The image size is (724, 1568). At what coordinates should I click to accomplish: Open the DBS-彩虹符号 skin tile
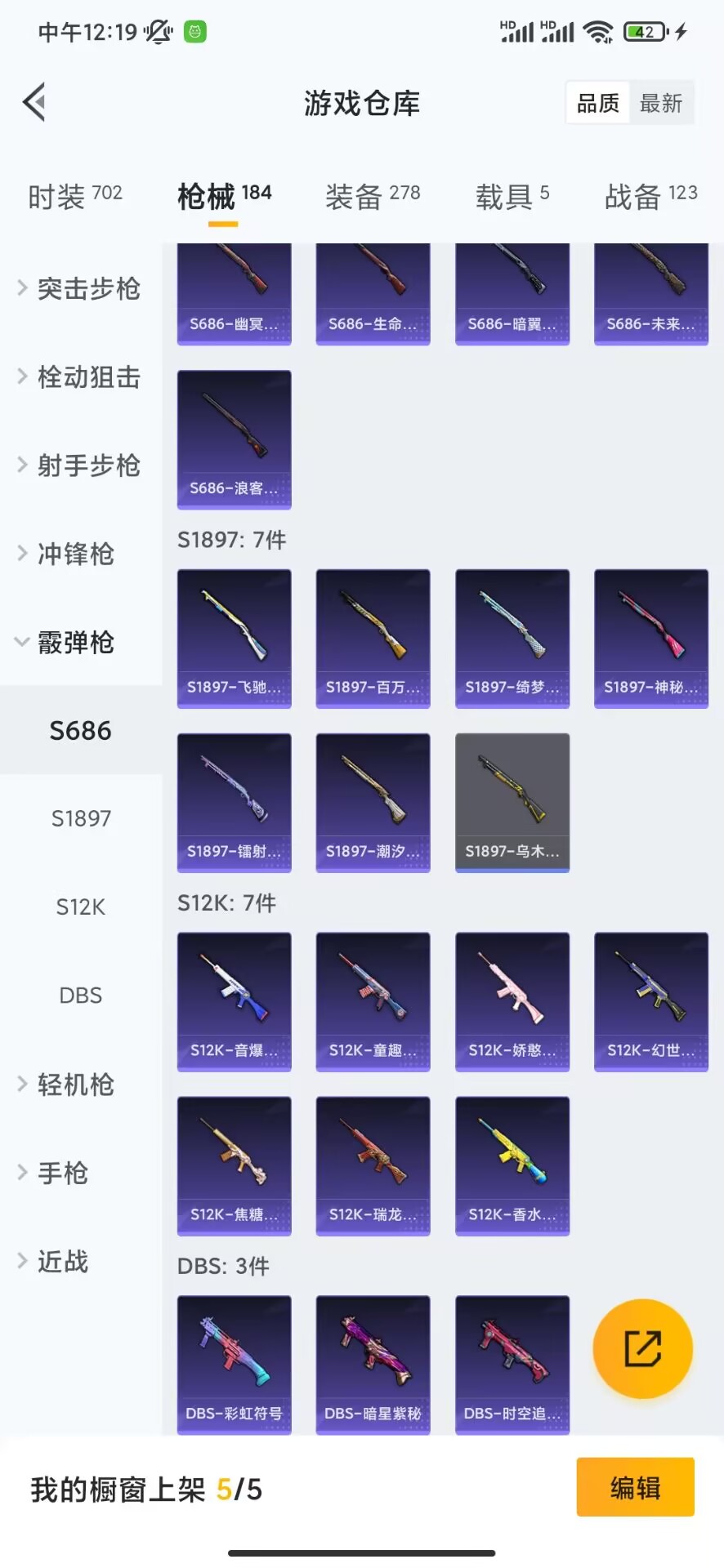pyautogui.click(x=234, y=1364)
